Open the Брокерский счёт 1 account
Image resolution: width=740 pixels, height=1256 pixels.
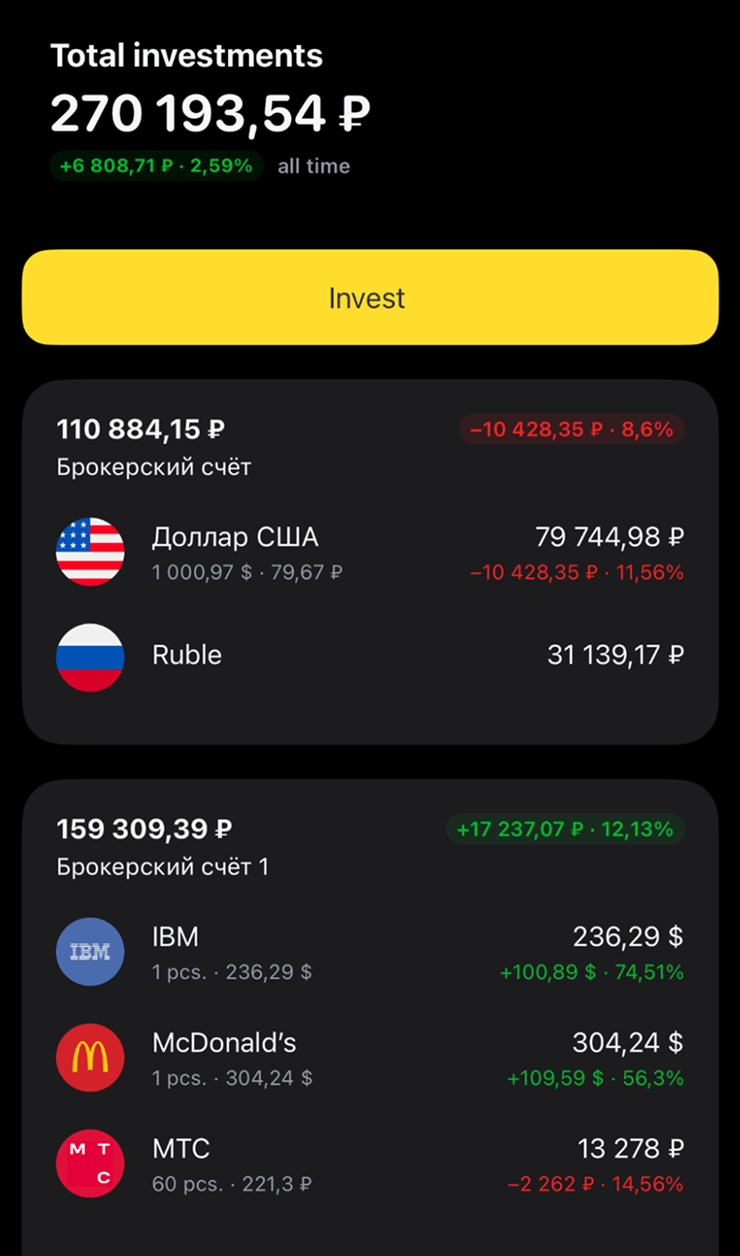[x=370, y=845]
